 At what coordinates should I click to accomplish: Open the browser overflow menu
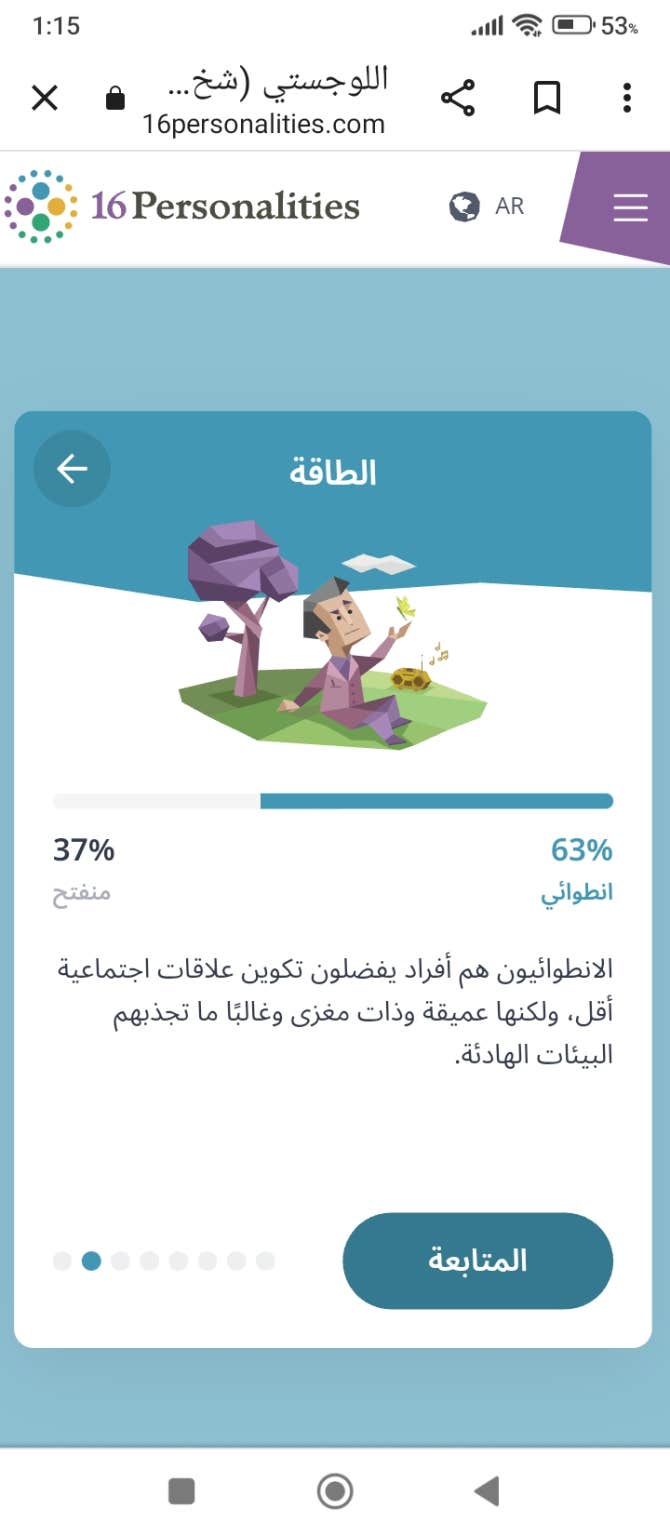point(627,98)
